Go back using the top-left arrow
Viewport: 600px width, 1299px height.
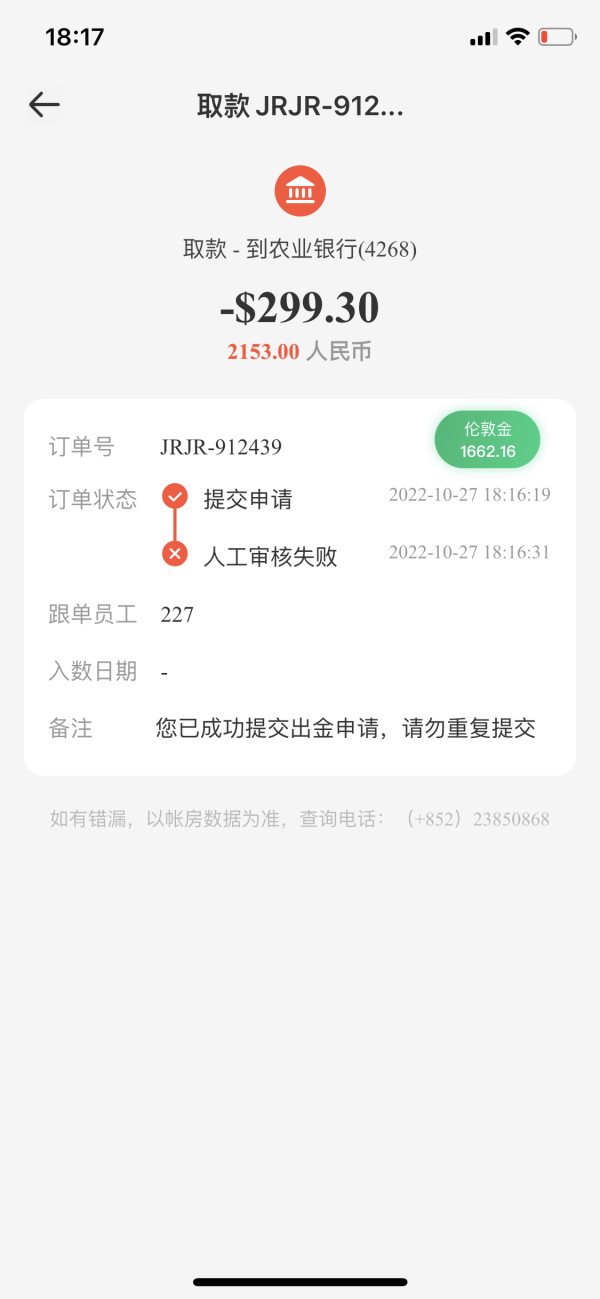[x=44, y=105]
